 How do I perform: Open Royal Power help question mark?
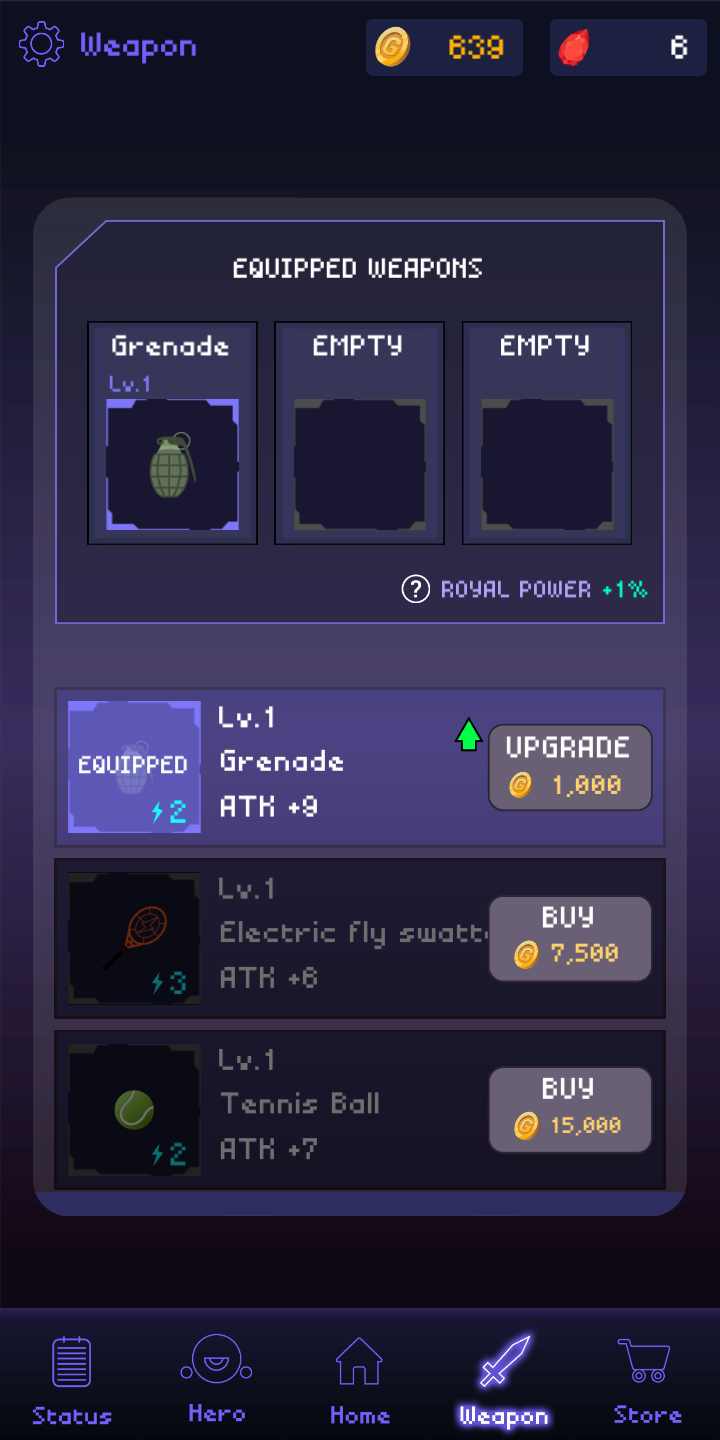click(415, 589)
